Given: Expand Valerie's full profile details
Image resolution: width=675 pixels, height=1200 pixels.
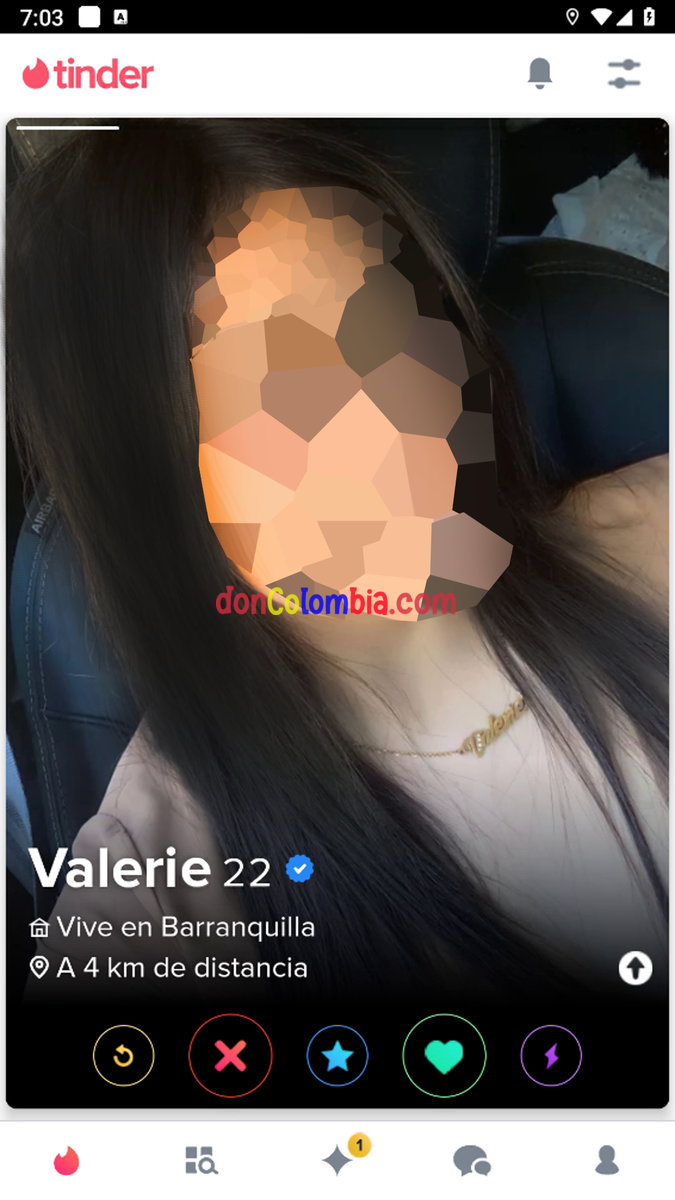Looking at the screenshot, I should [x=635, y=968].
